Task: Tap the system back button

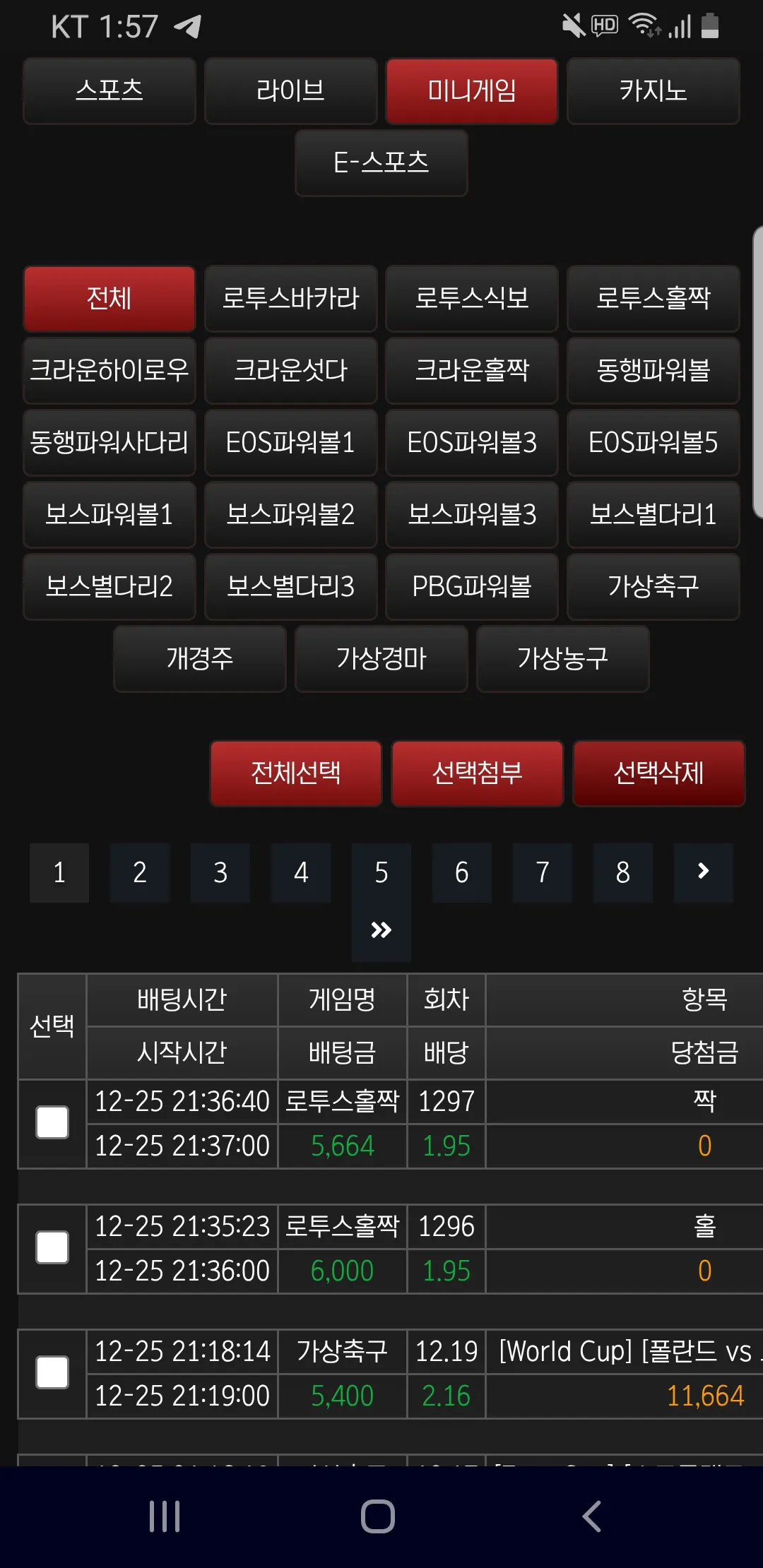Action: click(x=592, y=1516)
